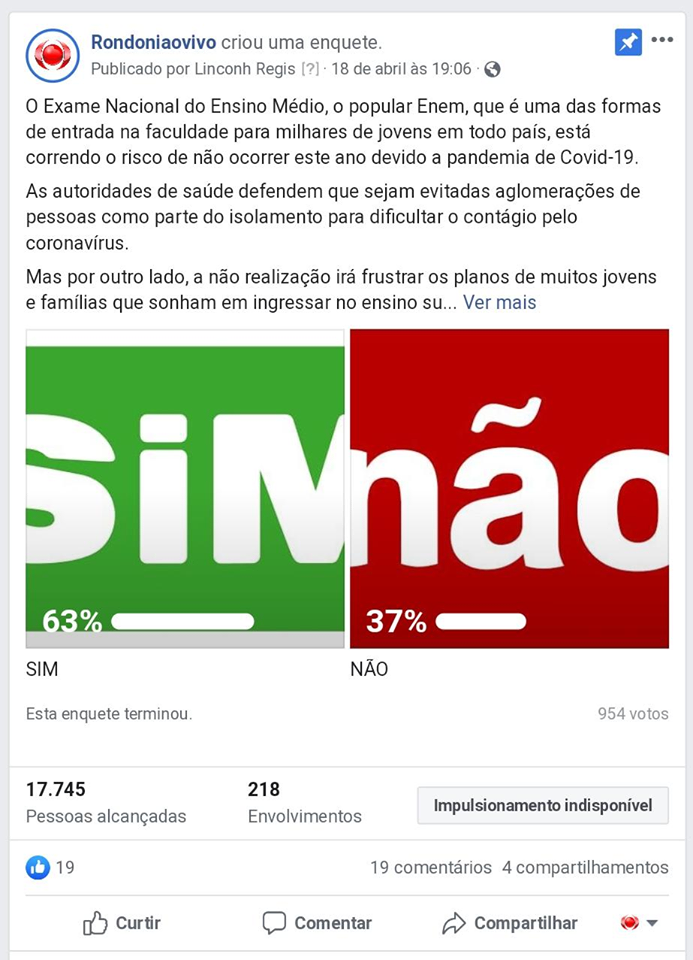Share the post via Compartilhar
The width and height of the screenshot is (693, 960).
point(510,923)
